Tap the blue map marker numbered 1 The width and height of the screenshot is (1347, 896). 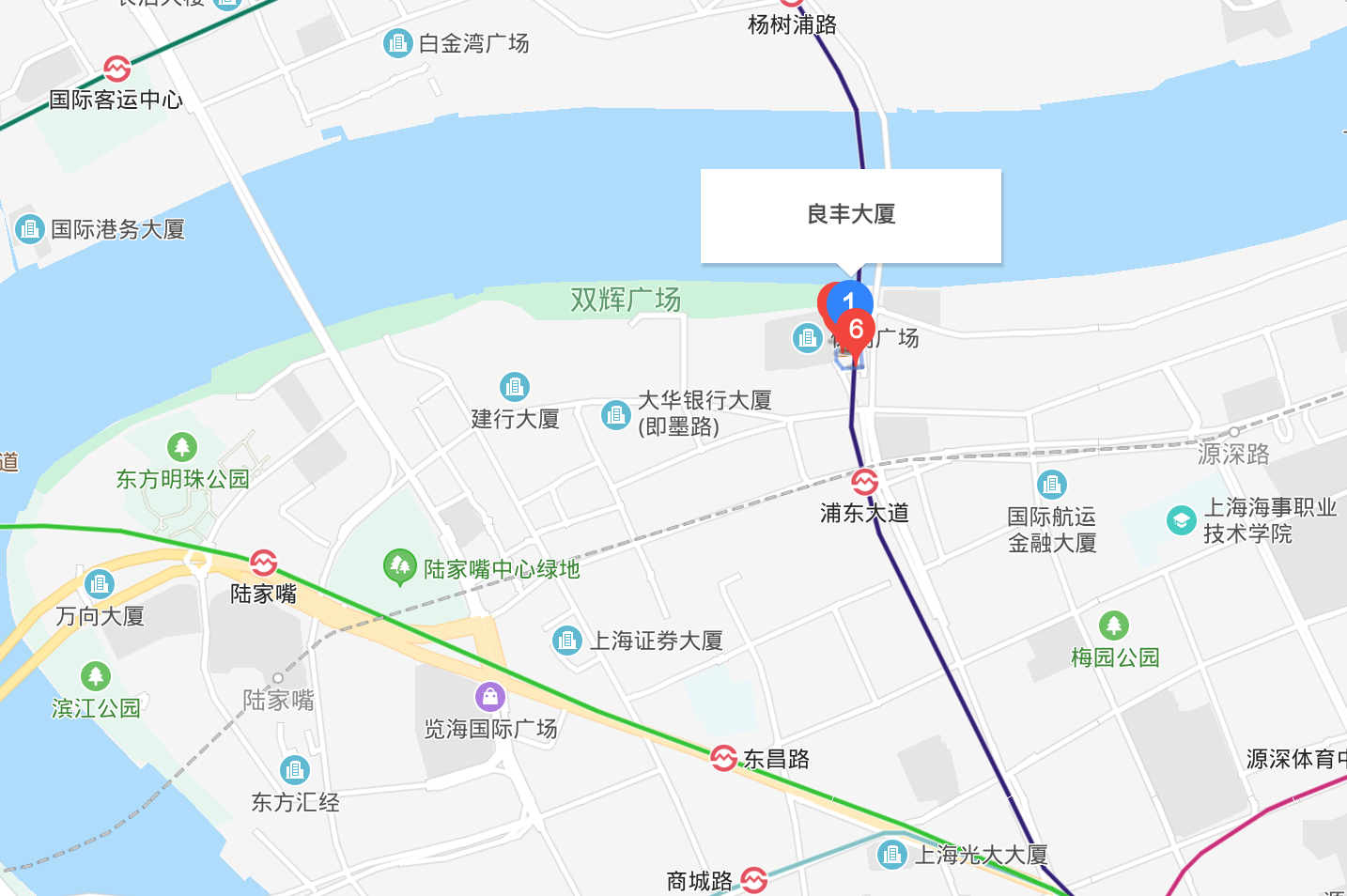[849, 301]
